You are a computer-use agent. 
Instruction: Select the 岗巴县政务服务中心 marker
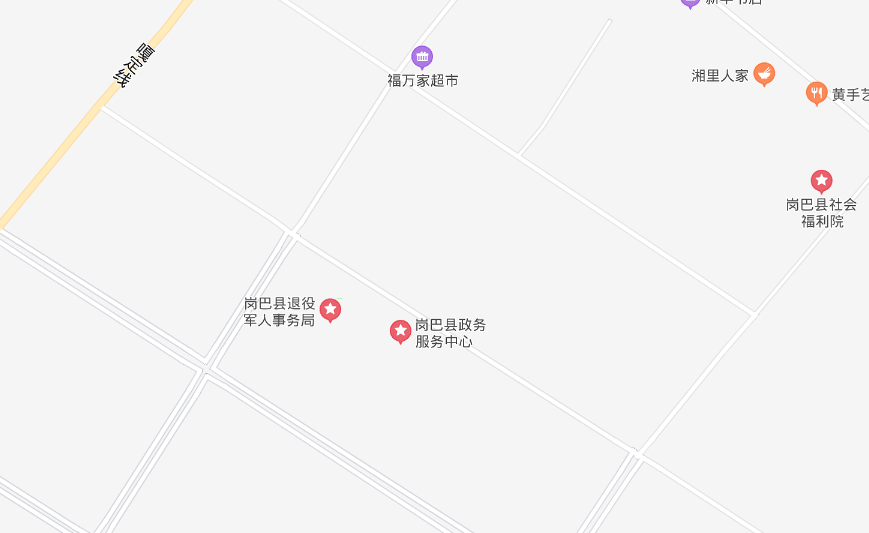(x=400, y=330)
